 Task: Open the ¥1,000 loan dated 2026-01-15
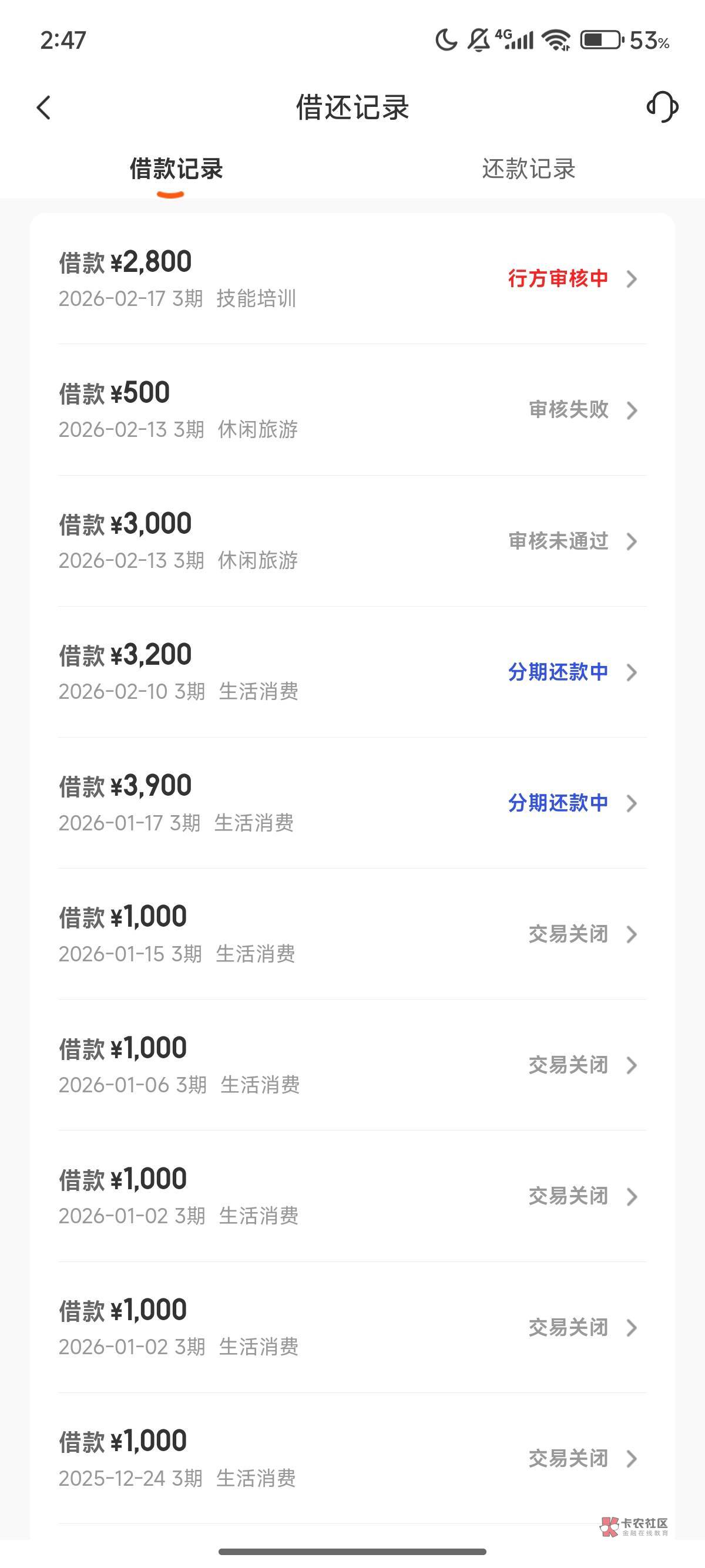352,934
